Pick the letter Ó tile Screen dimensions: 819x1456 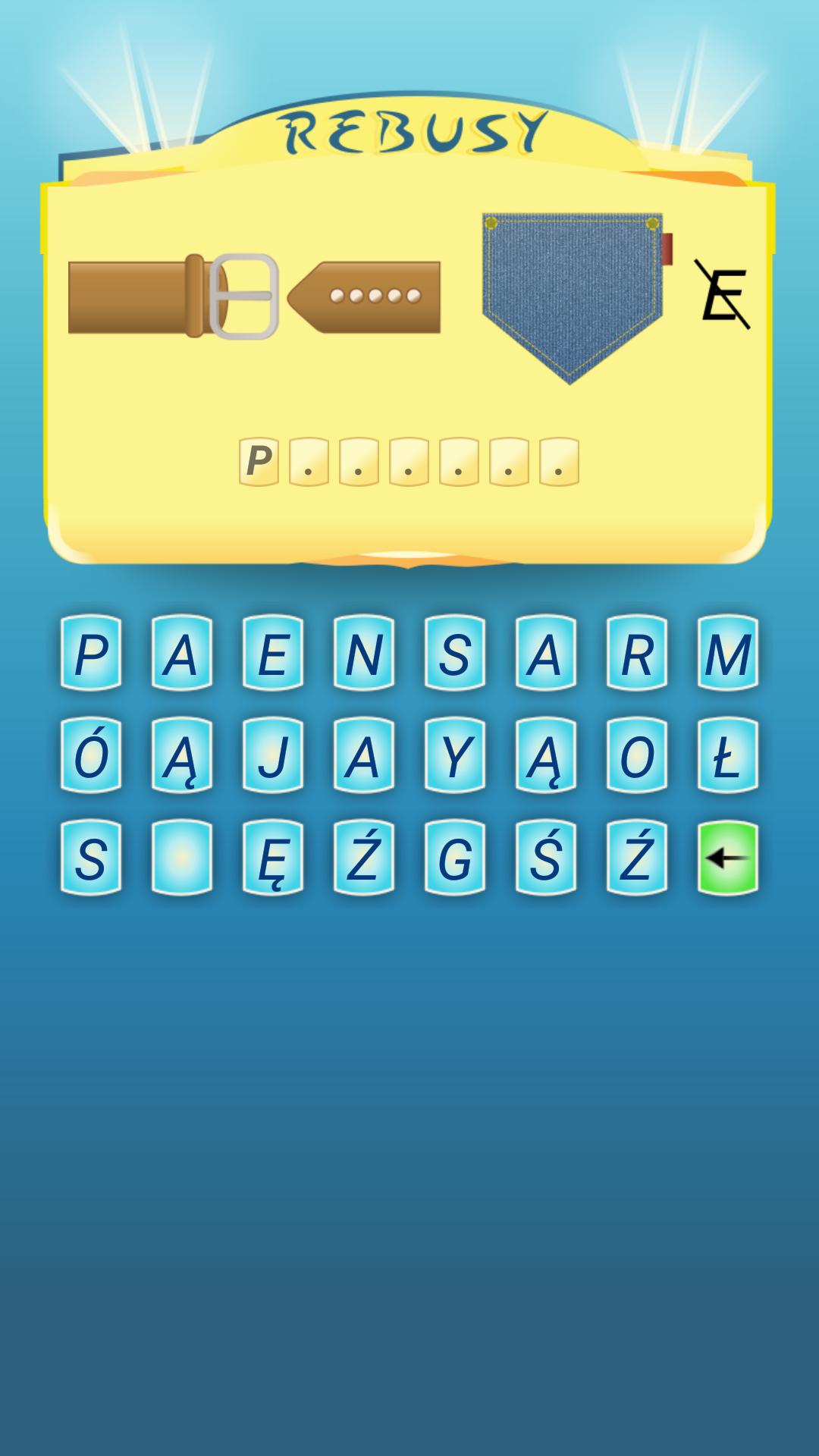click(x=91, y=755)
